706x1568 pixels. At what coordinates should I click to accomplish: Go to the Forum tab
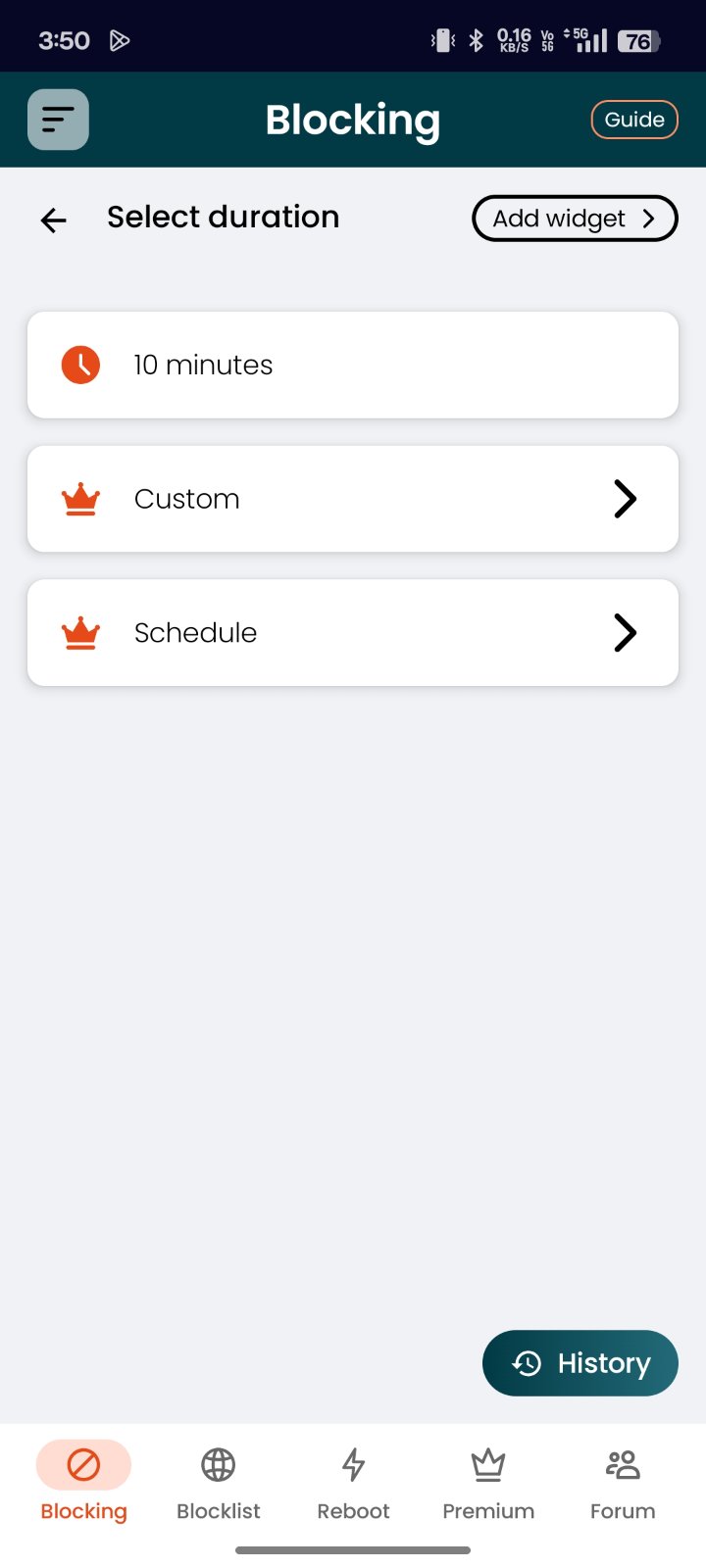point(623,1484)
